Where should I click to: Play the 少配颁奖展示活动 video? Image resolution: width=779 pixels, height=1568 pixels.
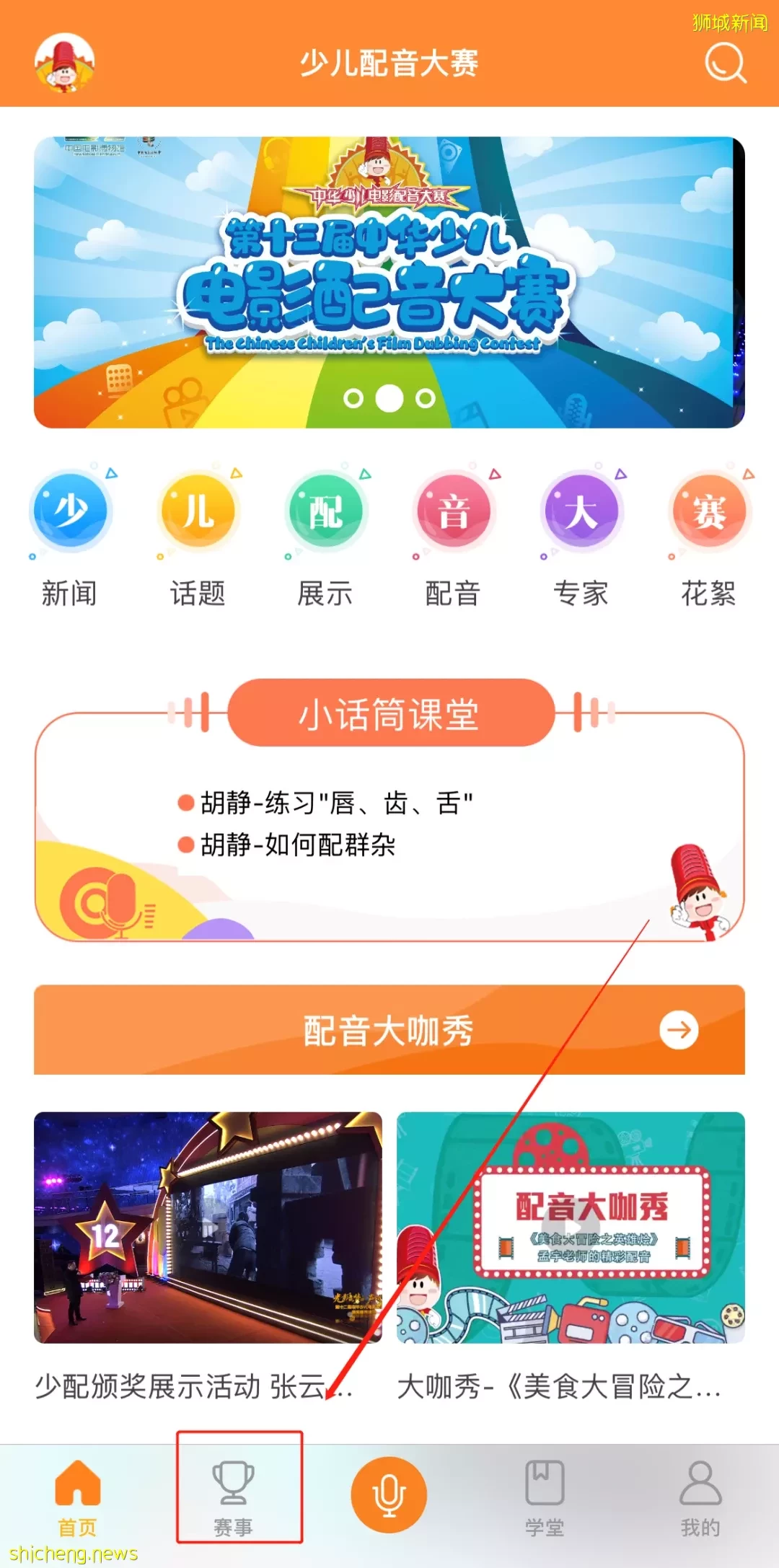pos(208,1227)
